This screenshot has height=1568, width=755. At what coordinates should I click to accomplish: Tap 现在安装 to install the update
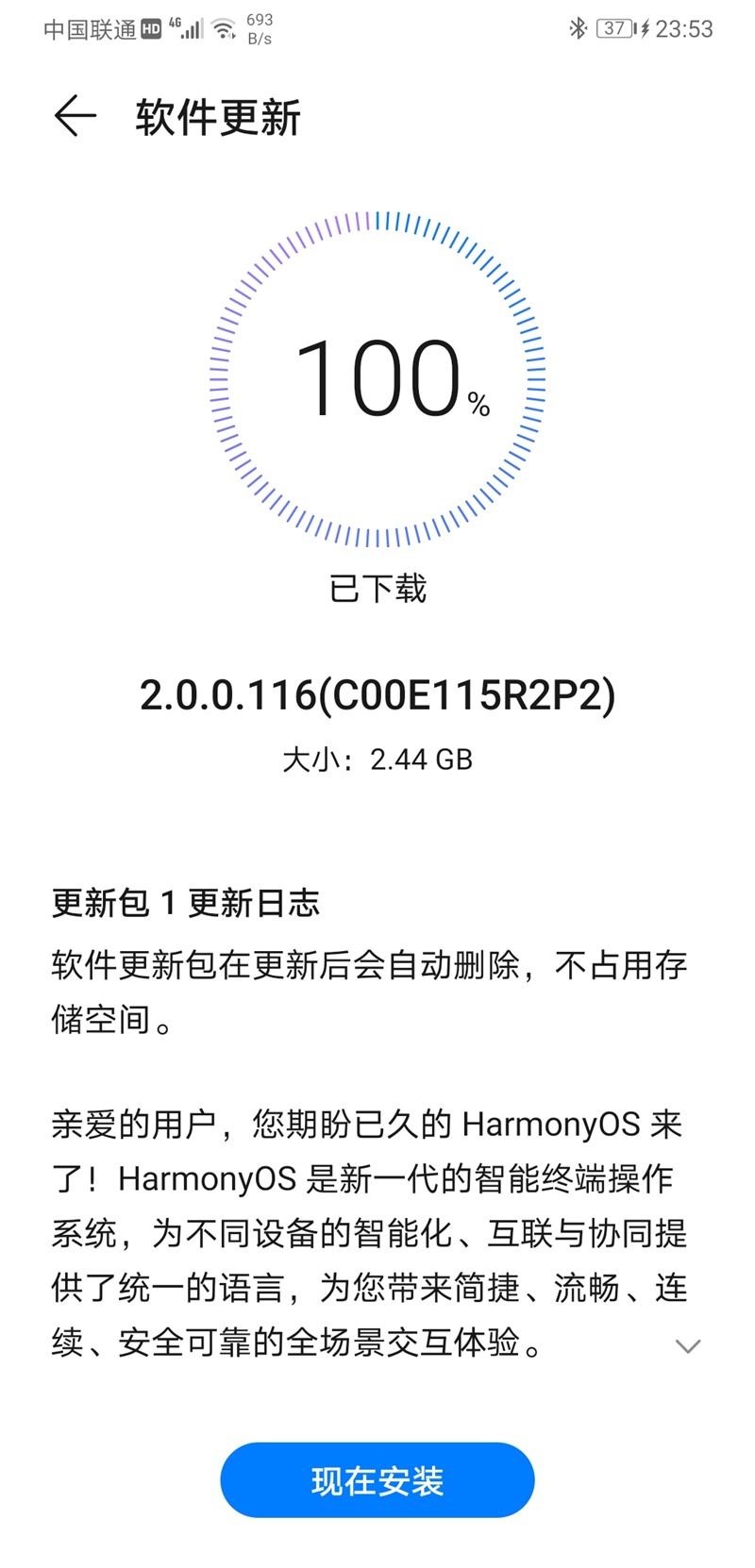(x=377, y=1480)
